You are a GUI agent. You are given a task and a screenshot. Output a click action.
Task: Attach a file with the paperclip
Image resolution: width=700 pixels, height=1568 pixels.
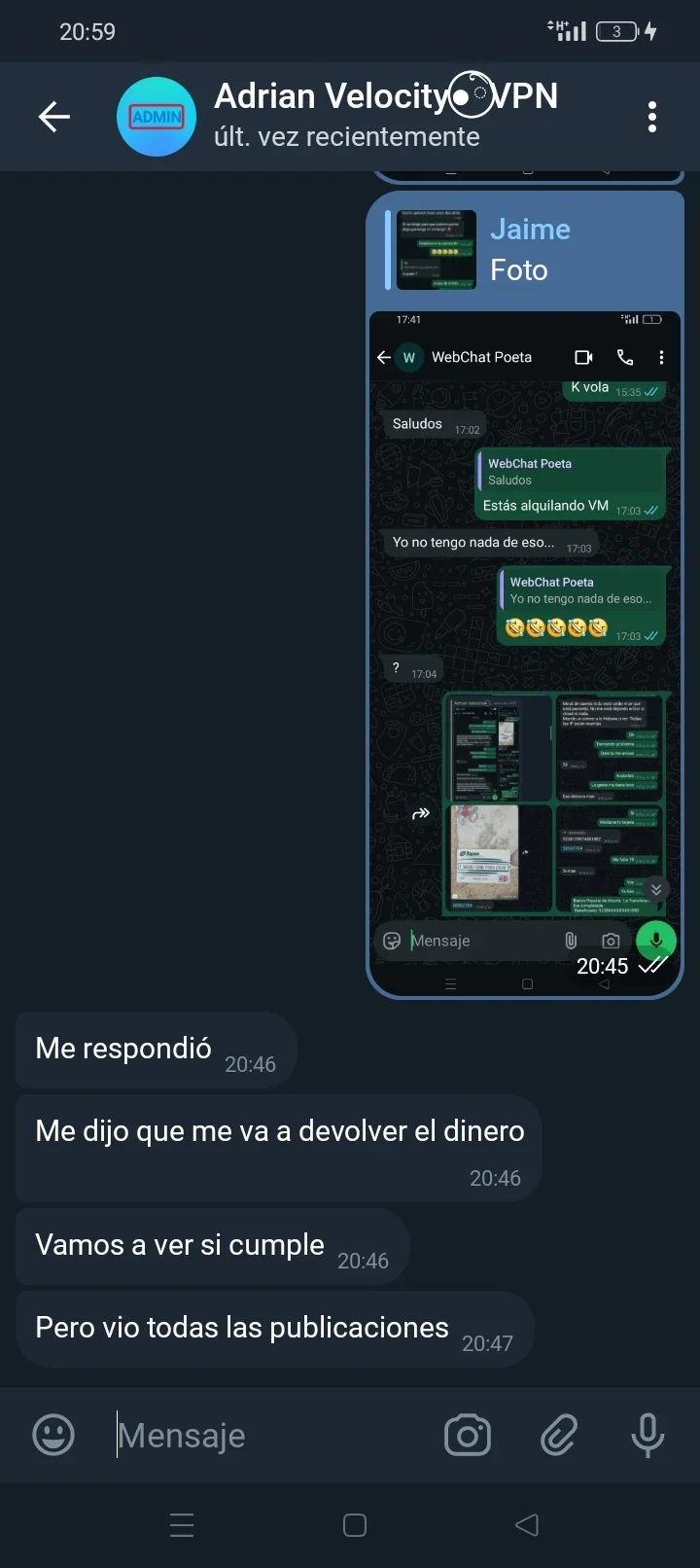[x=559, y=1436]
